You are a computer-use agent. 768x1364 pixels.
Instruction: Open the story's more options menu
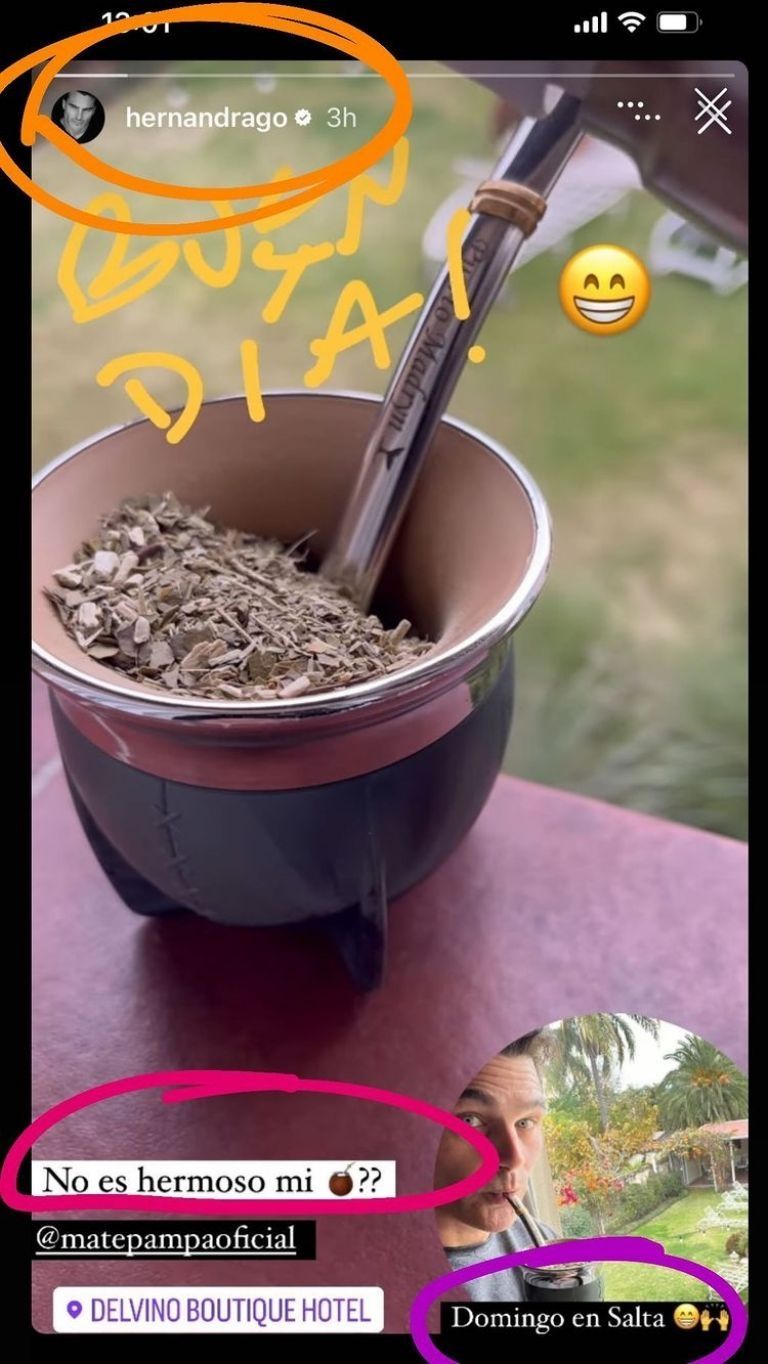click(x=638, y=111)
